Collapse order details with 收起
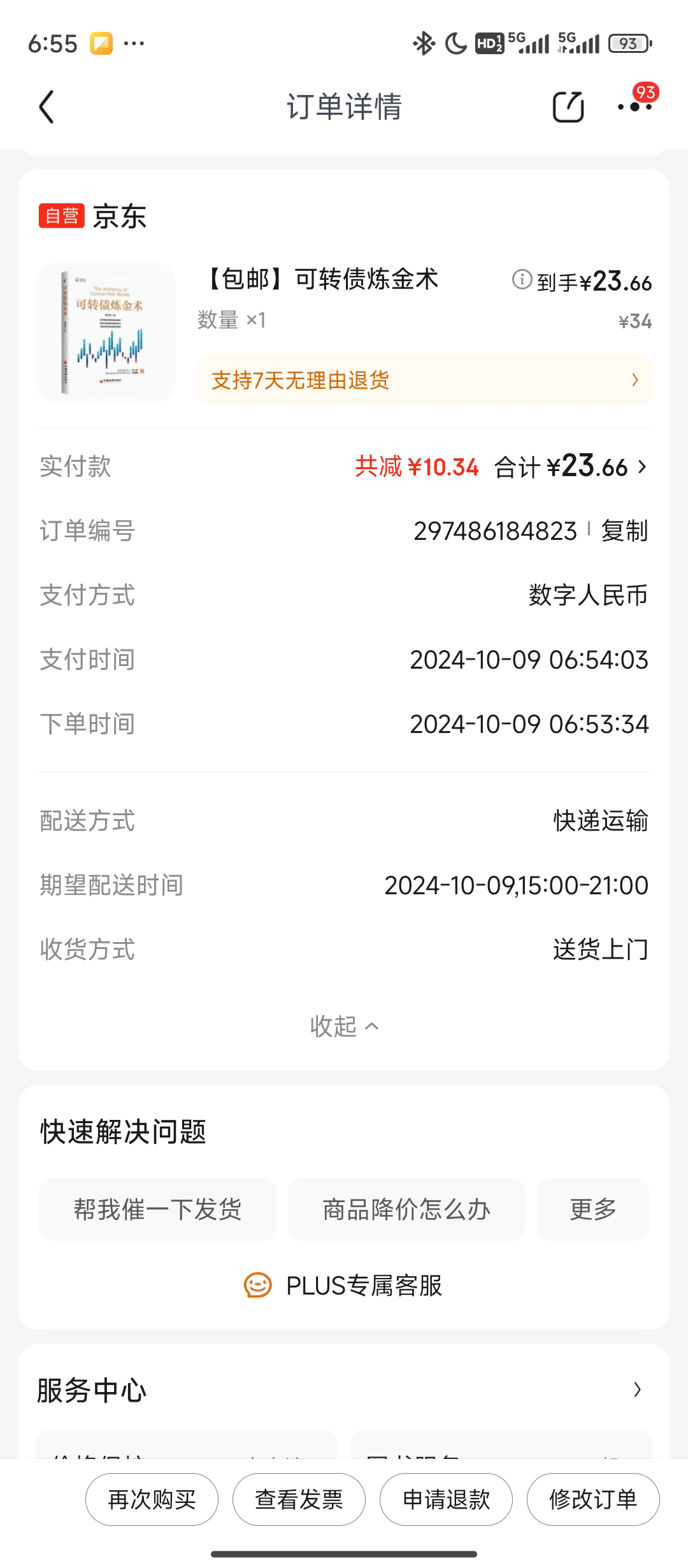Viewport: 688px width, 1568px height. (344, 1026)
